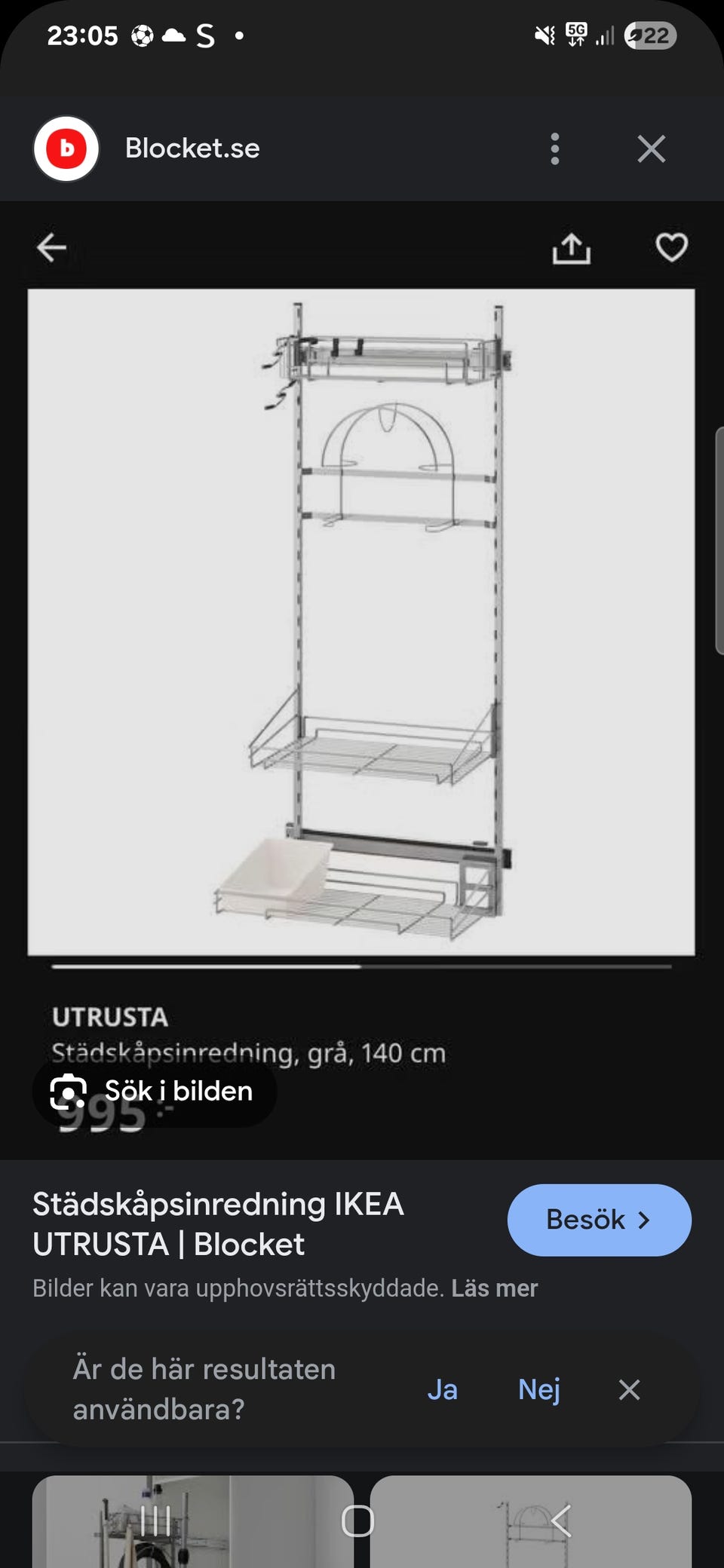Tap Nej to mark results not useful
724x1568 pixels.
point(538,1389)
